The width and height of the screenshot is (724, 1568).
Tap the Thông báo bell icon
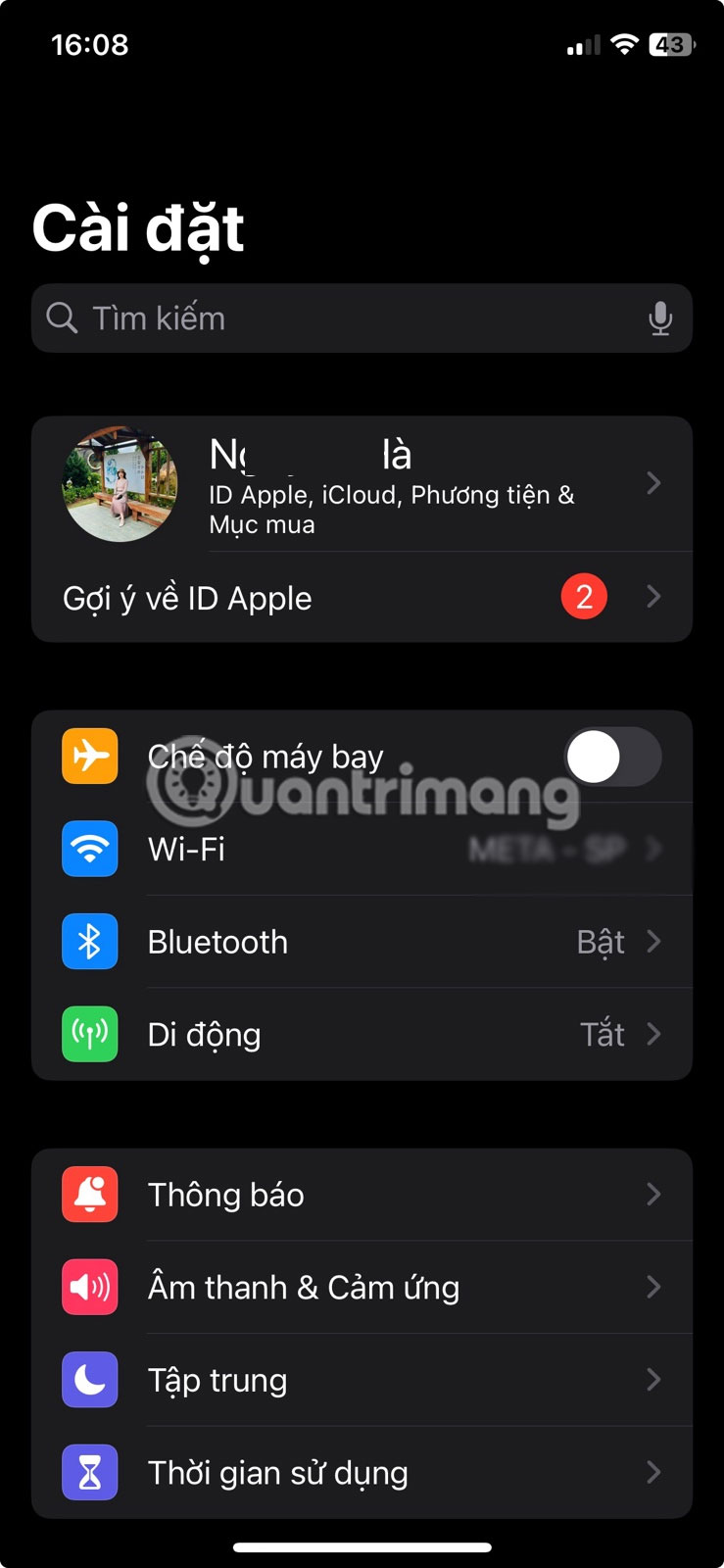pos(89,1195)
